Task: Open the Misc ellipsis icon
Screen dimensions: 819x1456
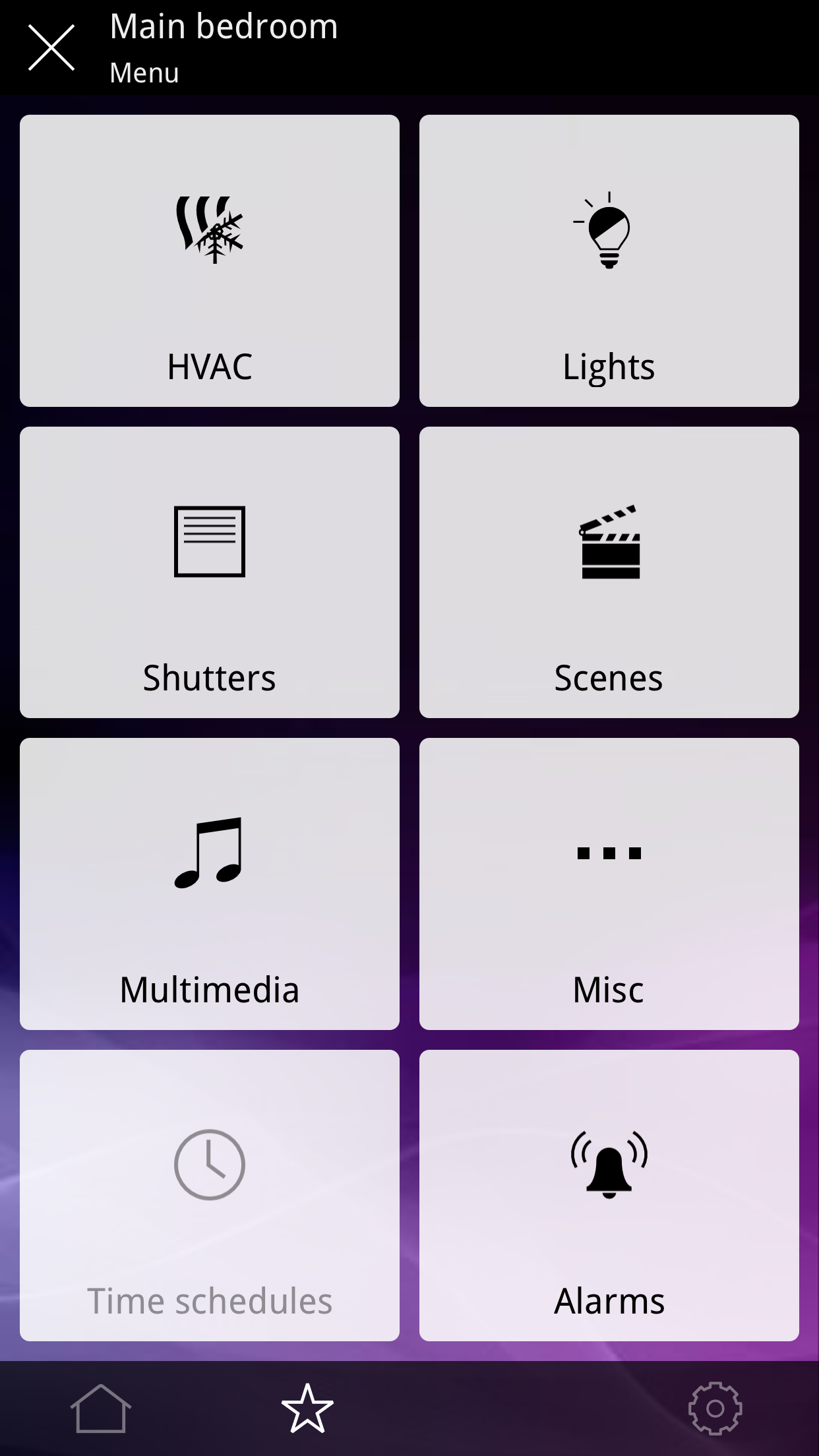Action: point(608,853)
